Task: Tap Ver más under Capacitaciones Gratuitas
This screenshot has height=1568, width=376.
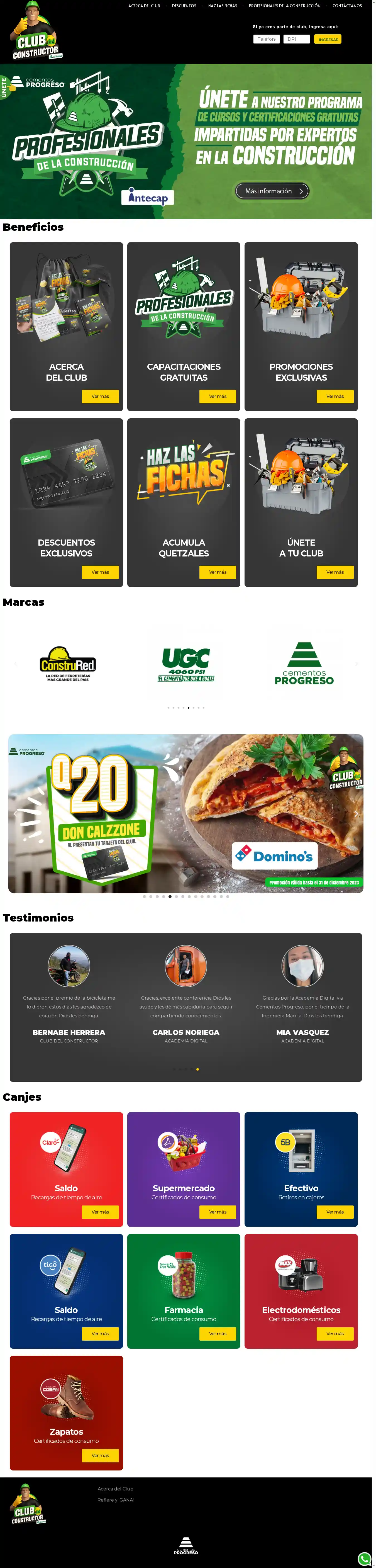Action: [x=217, y=396]
